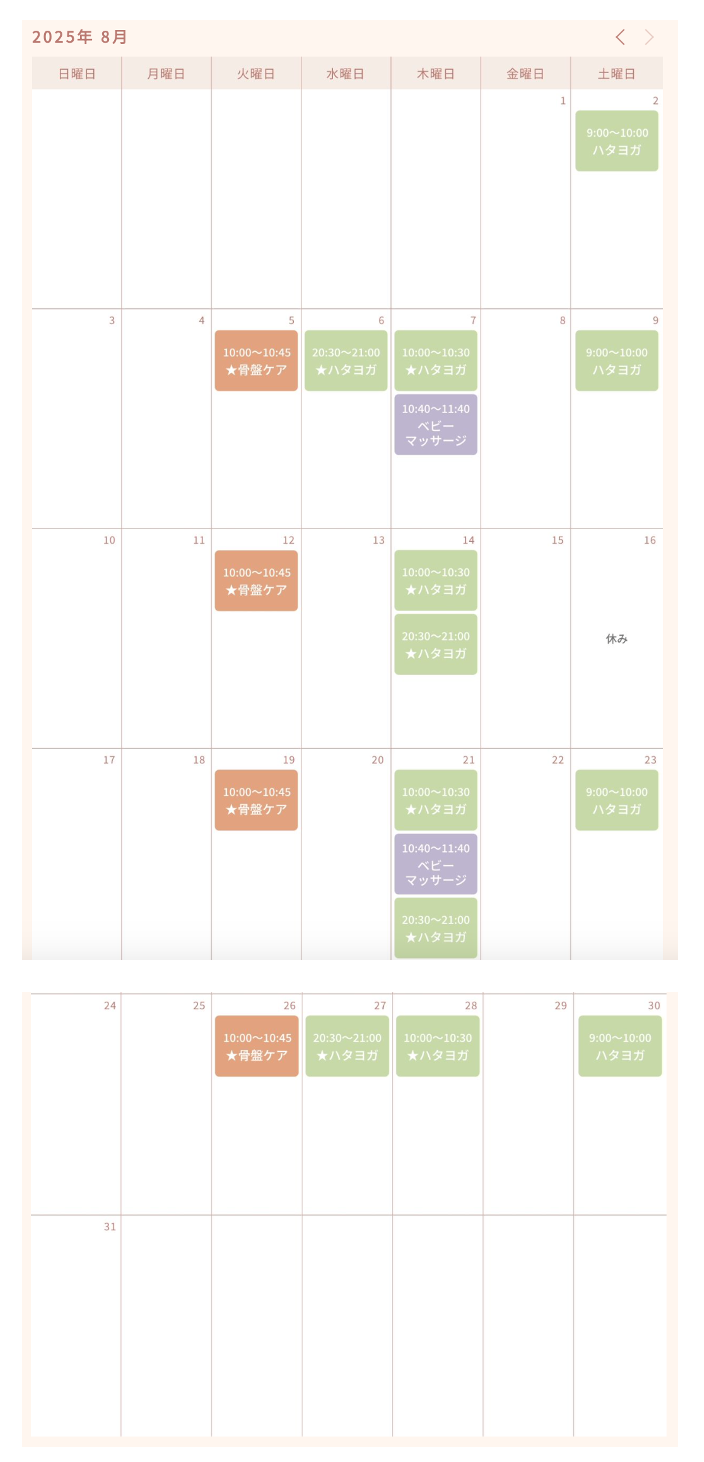This screenshot has height=1462, width=704.
Task: Open August 21 10:00 ★ハタヨガ class
Action: 435,800
